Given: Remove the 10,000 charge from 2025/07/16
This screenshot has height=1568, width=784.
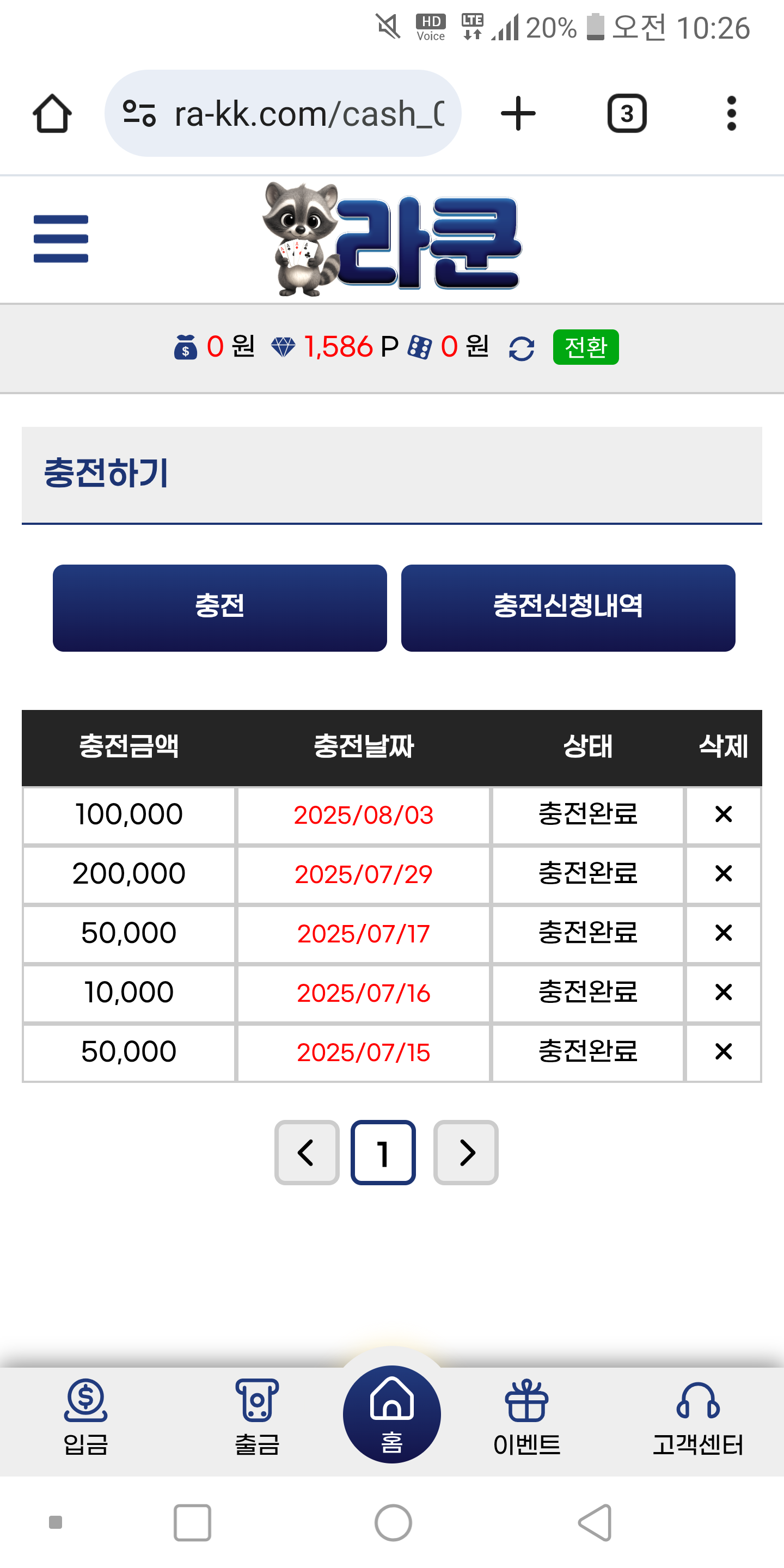Looking at the screenshot, I should coord(723,992).
